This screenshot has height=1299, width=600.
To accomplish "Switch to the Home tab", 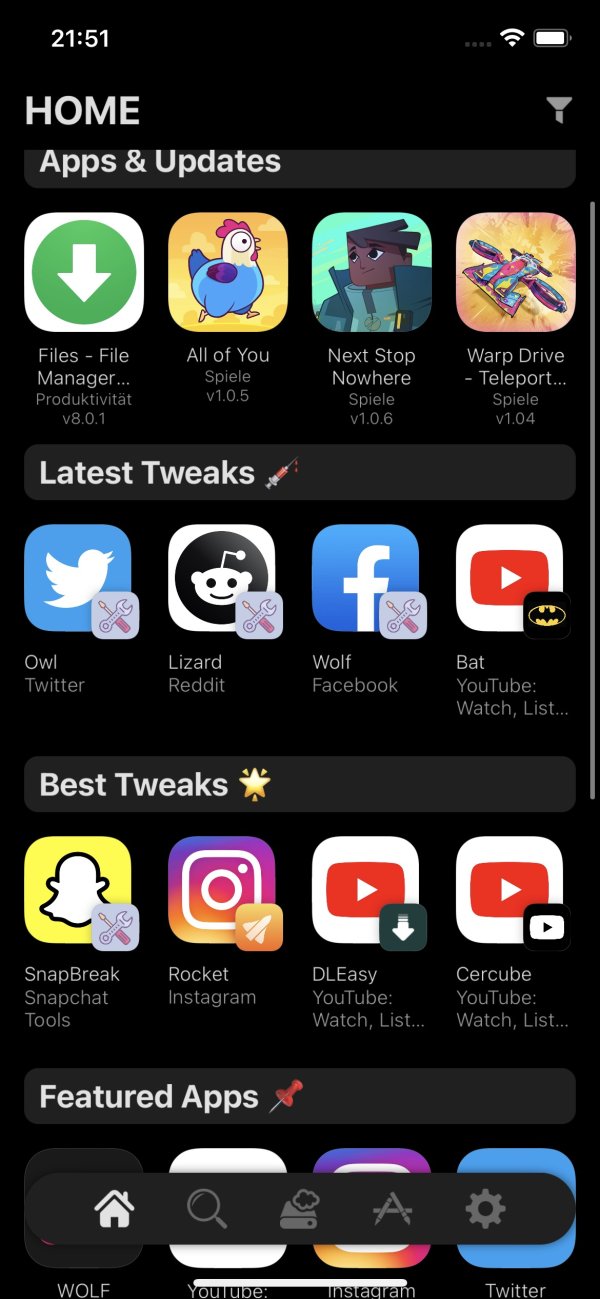I will pyautogui.click(x=114, y=1209).
